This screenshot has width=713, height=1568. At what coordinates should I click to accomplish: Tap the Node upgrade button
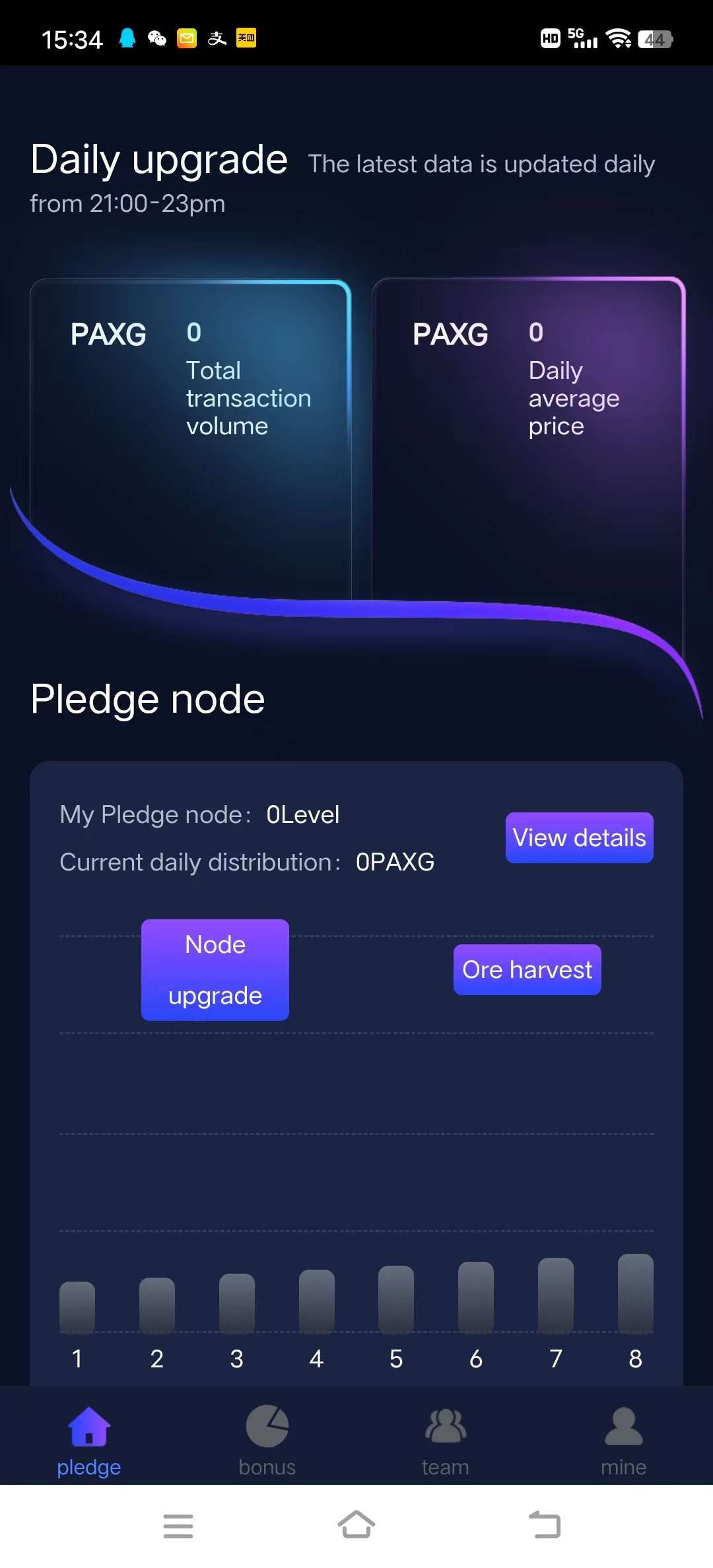[x=215, y=969]
